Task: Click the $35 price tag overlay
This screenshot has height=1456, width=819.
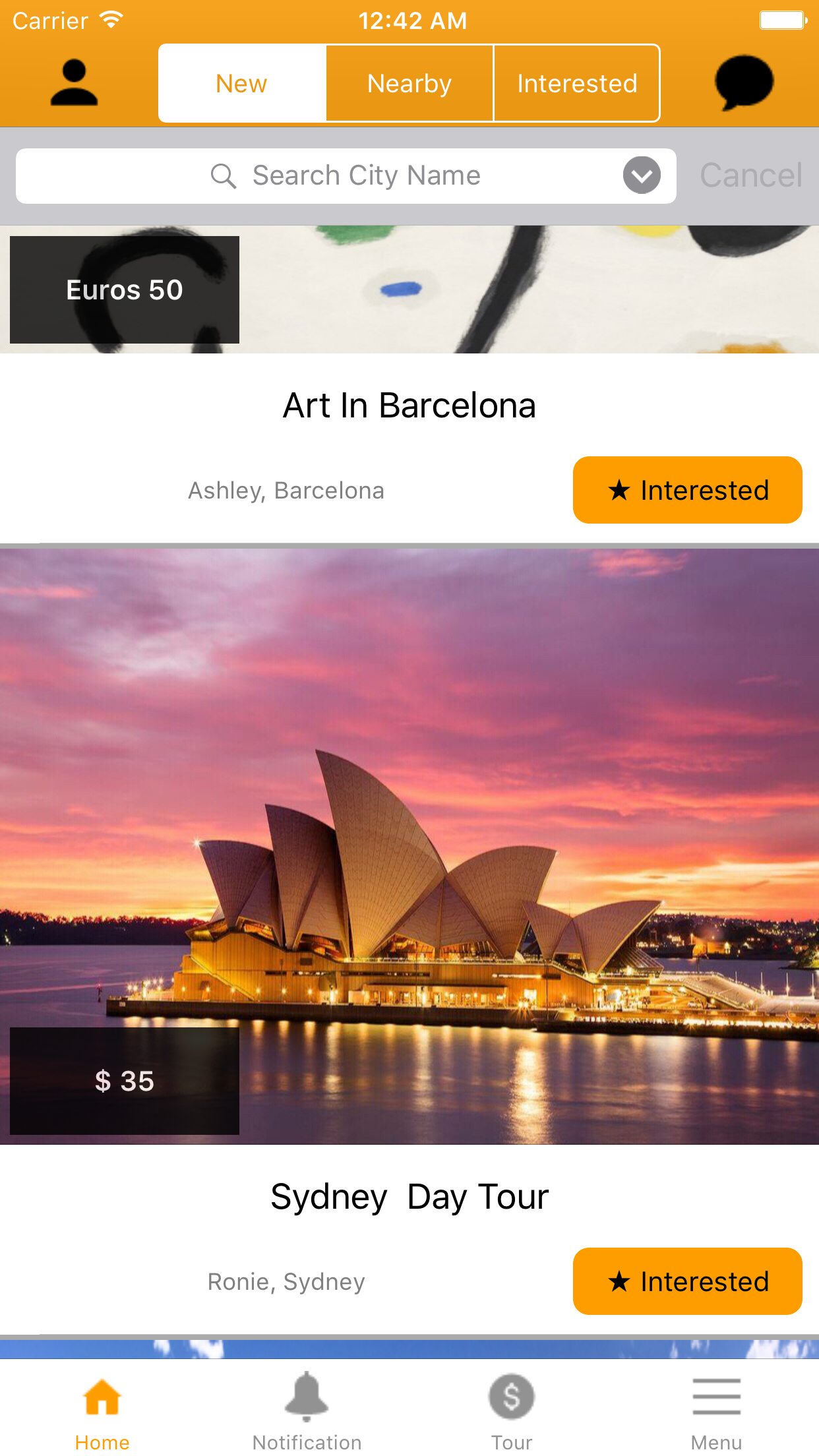Action: [124, 1081]
